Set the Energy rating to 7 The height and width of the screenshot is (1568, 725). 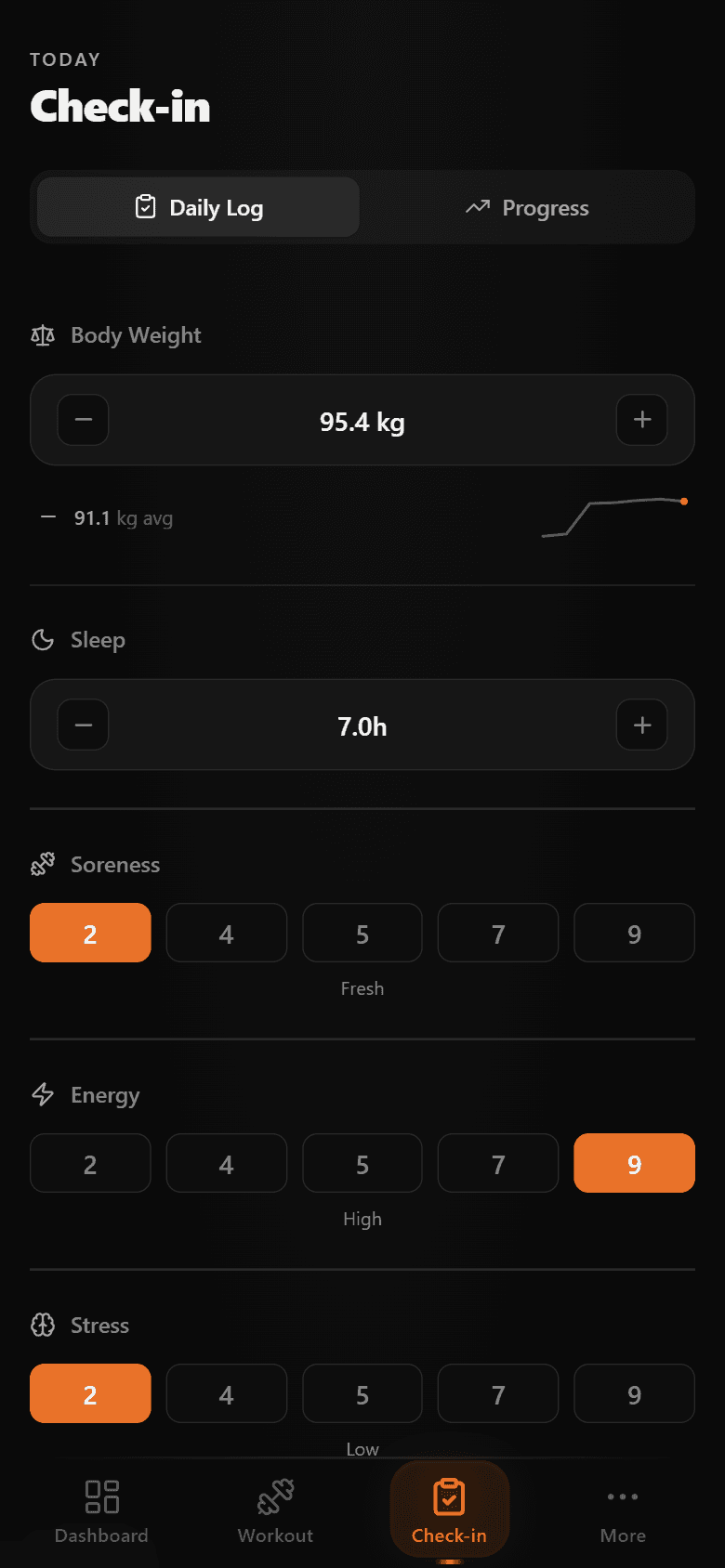498,1163
